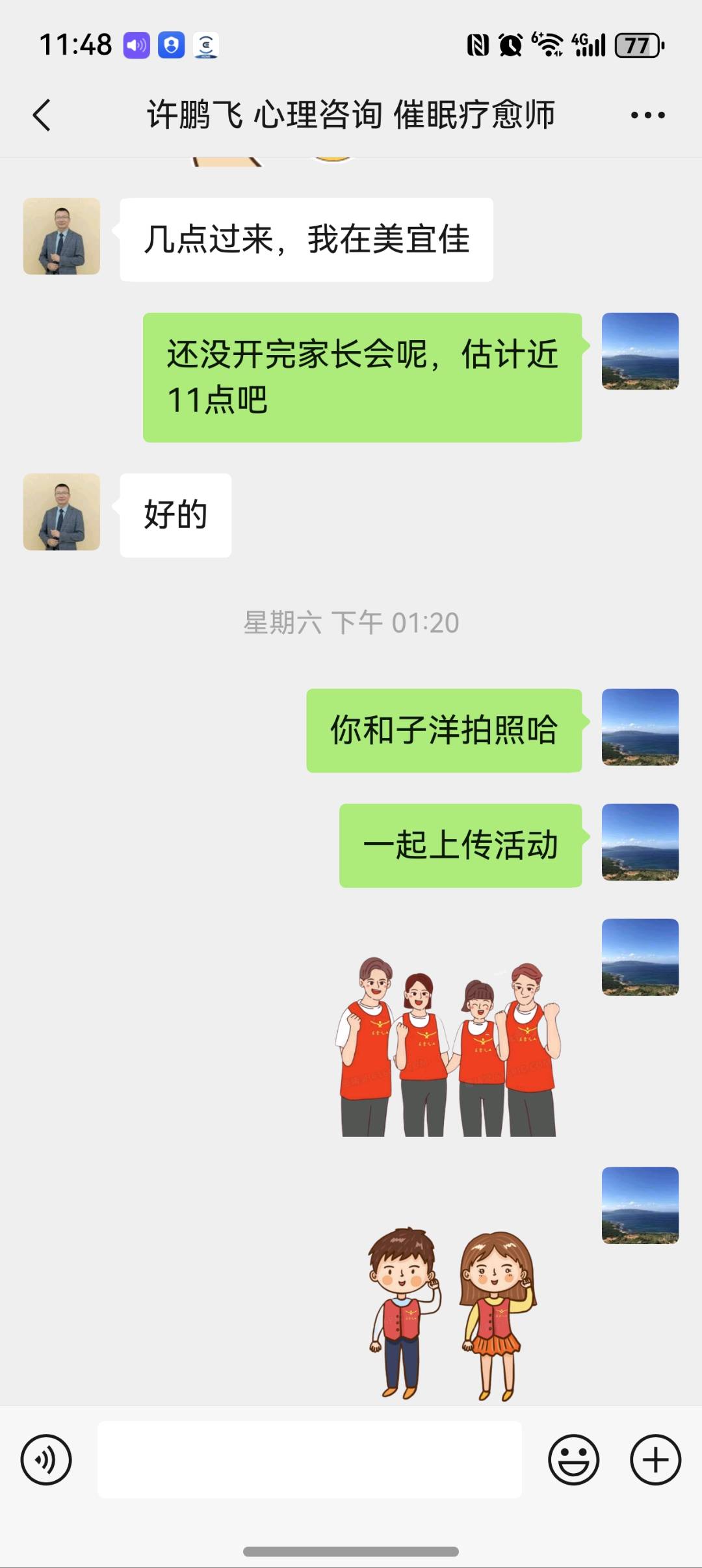
Task: Open the plus attachments menu
Action: 655,1459
